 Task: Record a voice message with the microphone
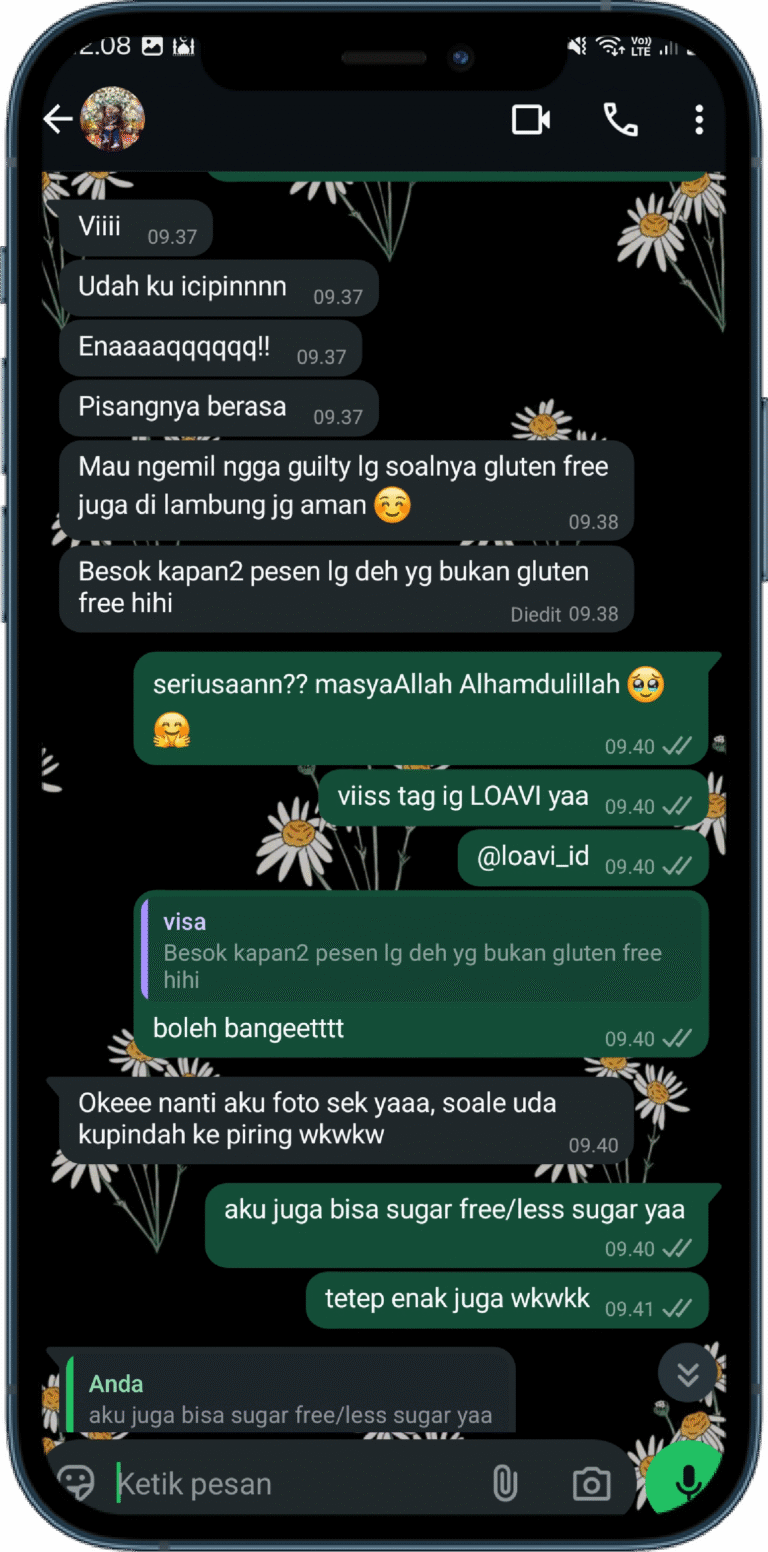(687, 1482)
